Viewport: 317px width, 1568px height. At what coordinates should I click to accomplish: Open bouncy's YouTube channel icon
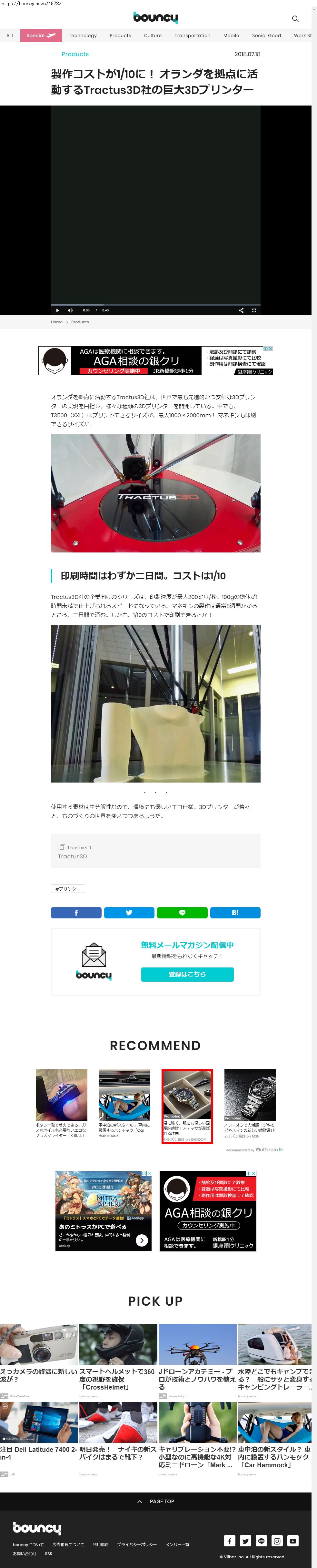click(x=293, y=1541)
